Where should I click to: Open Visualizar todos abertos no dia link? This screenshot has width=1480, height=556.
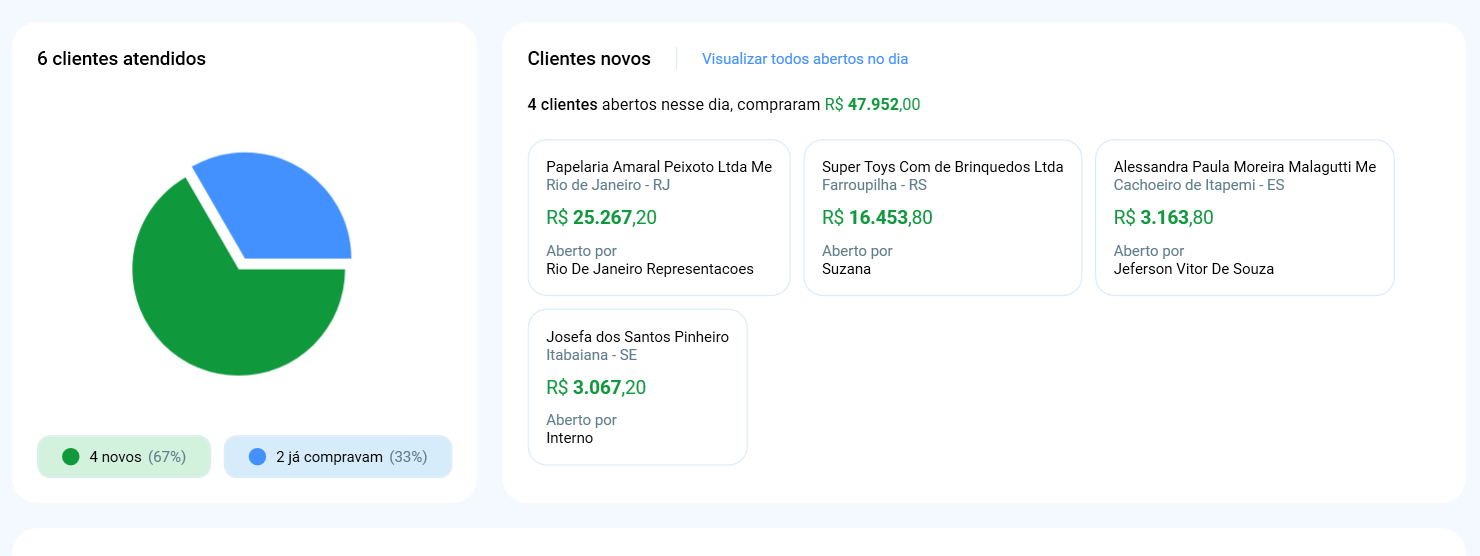click(x=804, y=59)
